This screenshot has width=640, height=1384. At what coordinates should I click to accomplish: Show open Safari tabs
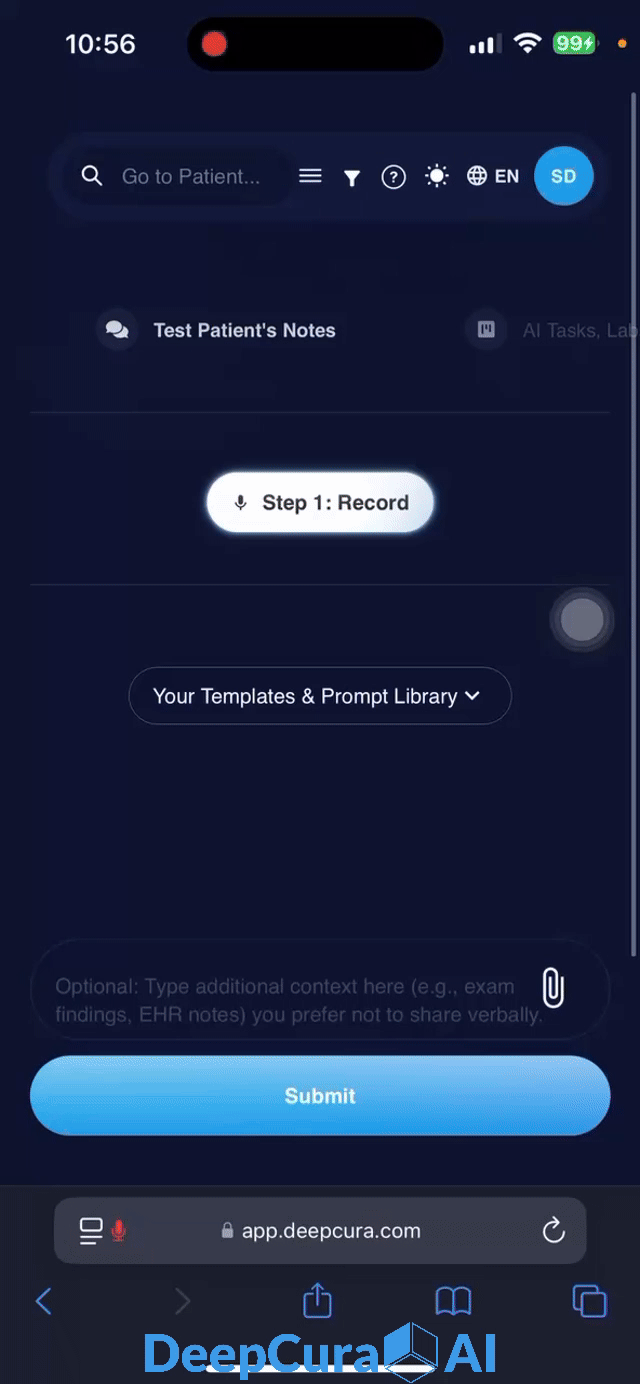[589, 1301]
